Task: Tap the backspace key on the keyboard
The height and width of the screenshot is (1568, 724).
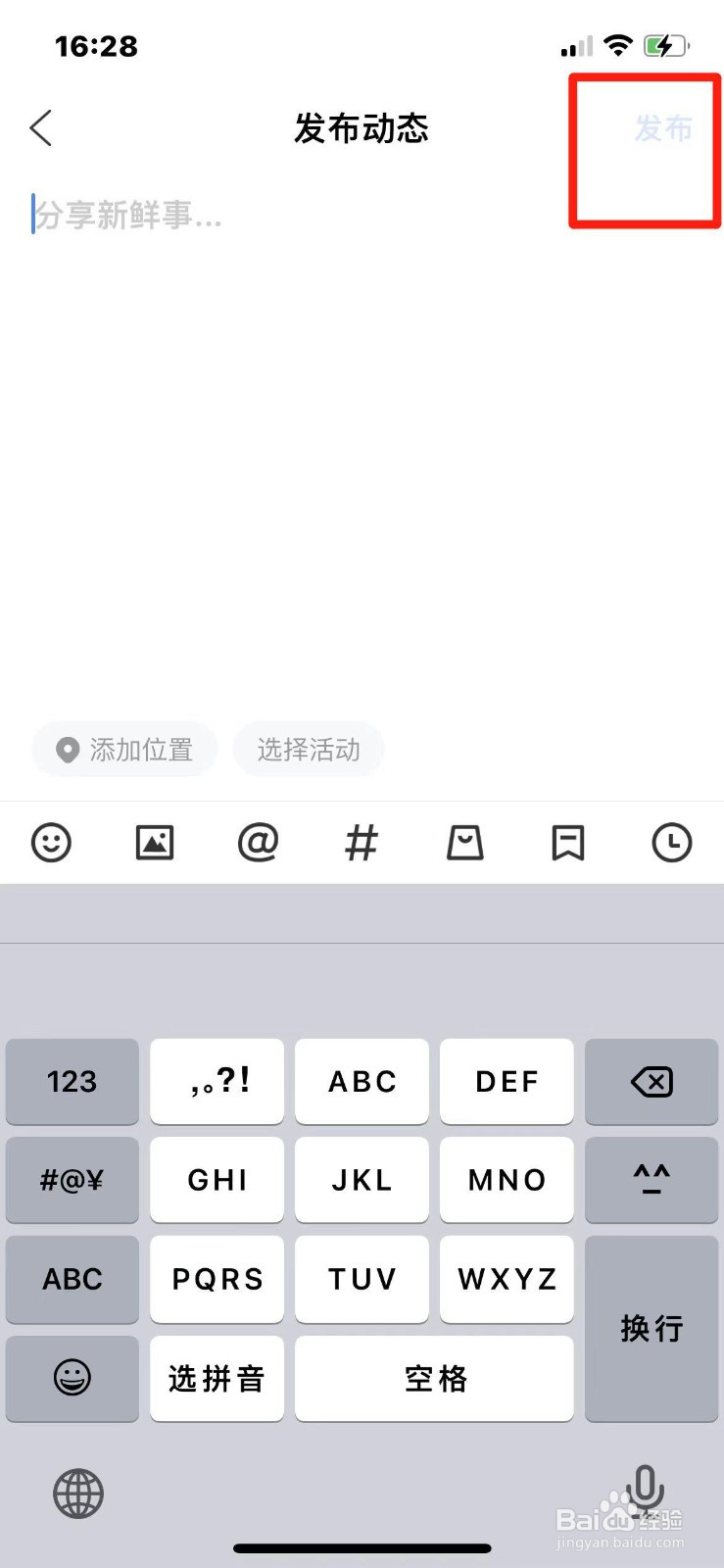Action: [652, 1082]
